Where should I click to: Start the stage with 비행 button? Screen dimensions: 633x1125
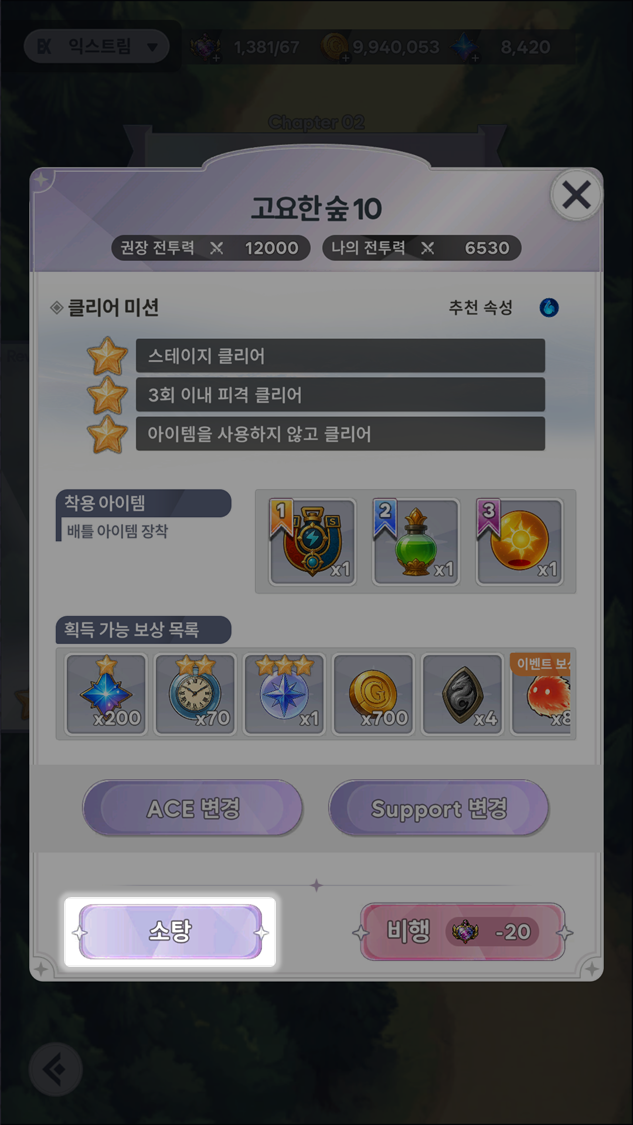[462, 932]
